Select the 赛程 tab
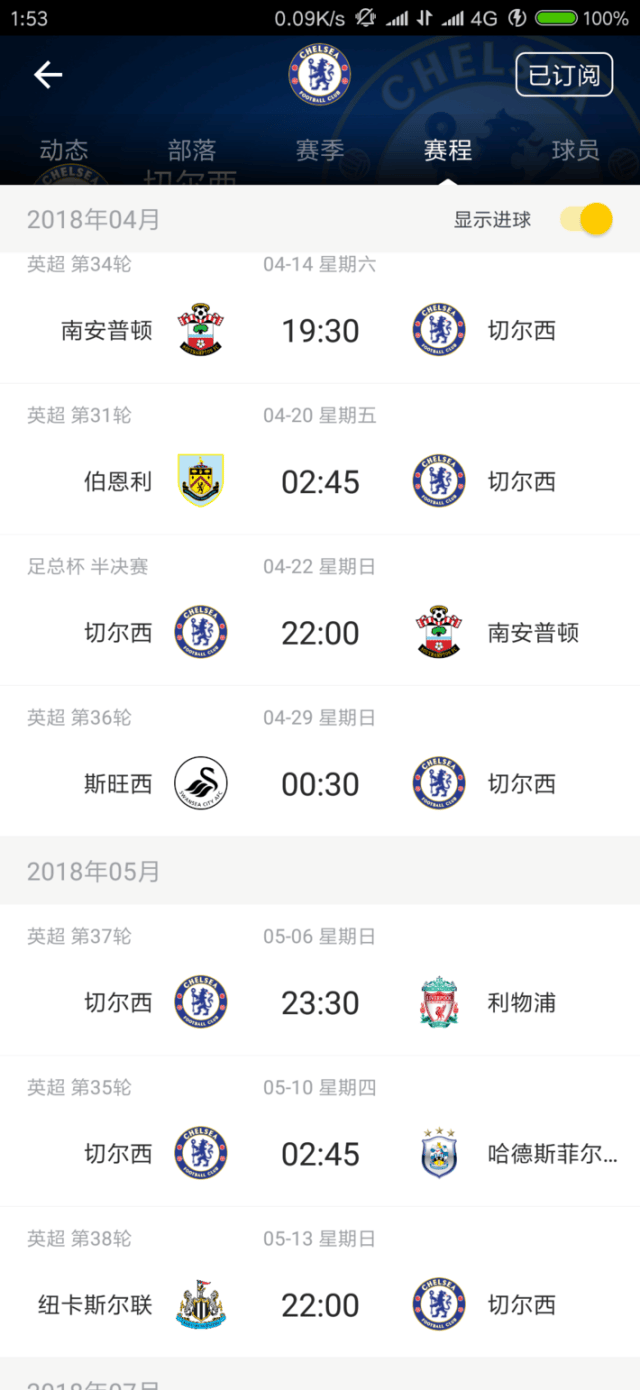 click(x=448, y=151)
